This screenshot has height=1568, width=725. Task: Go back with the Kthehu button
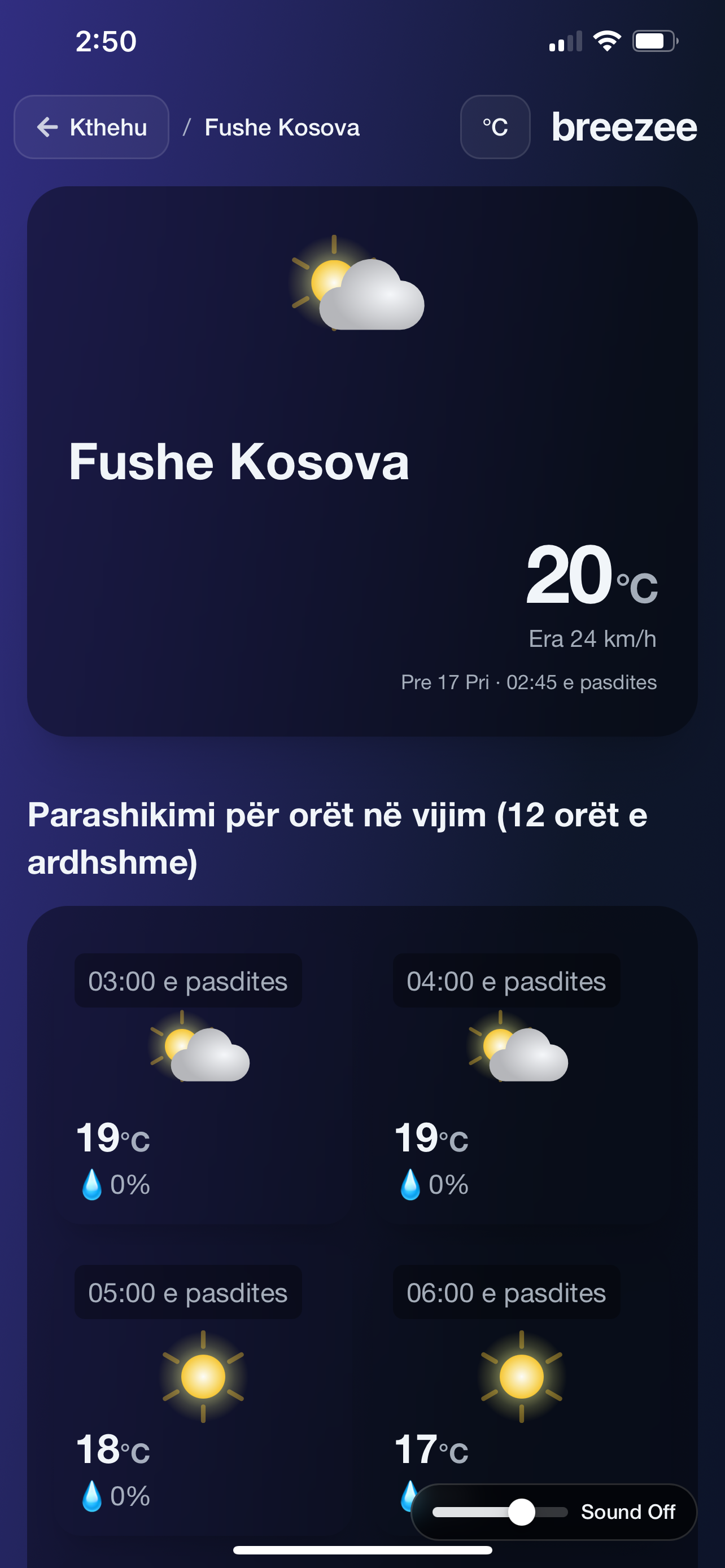coord(92,127)
